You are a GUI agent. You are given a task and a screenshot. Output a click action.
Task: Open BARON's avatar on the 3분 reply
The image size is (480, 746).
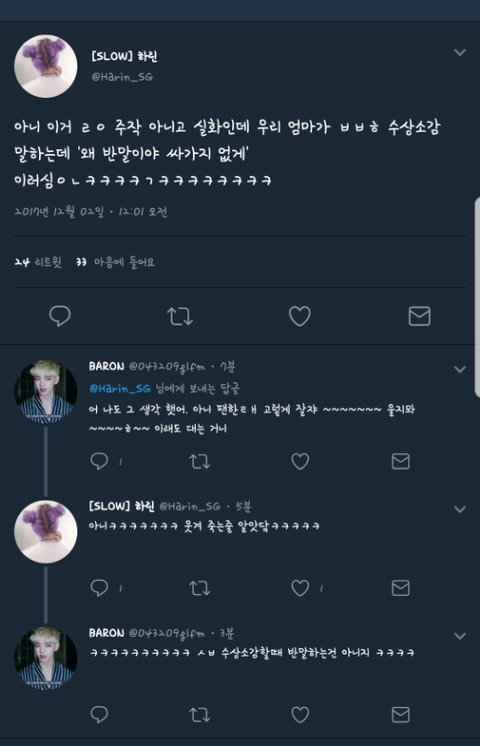point(46,658)
